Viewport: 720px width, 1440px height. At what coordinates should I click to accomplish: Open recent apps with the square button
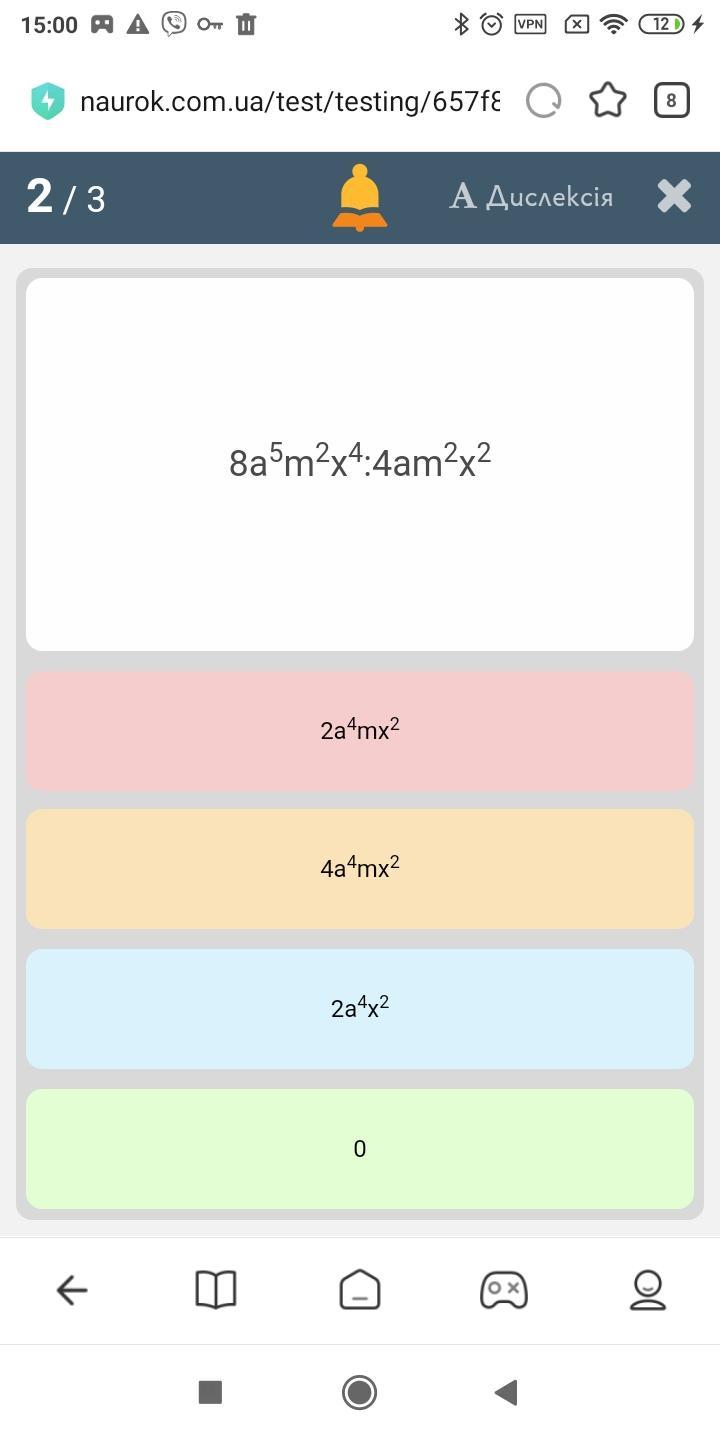coord(210,1392)
